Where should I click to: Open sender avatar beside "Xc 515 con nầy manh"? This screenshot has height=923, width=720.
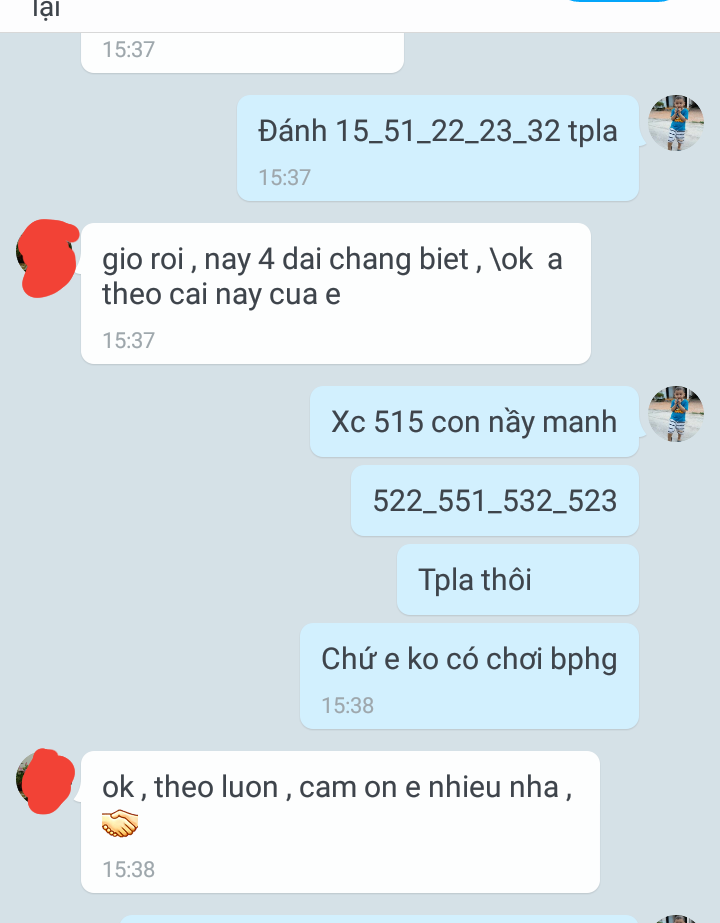[x=676, y=414]
